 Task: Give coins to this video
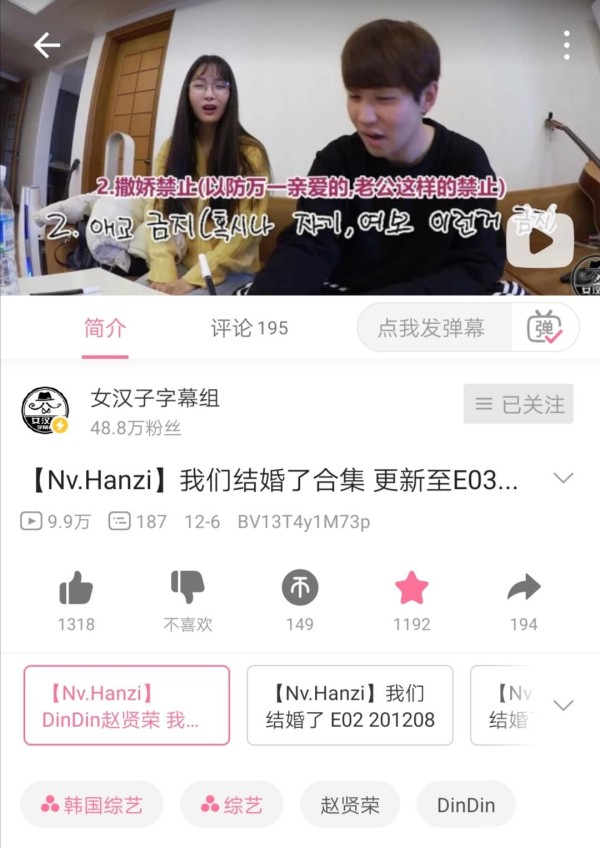299,588
